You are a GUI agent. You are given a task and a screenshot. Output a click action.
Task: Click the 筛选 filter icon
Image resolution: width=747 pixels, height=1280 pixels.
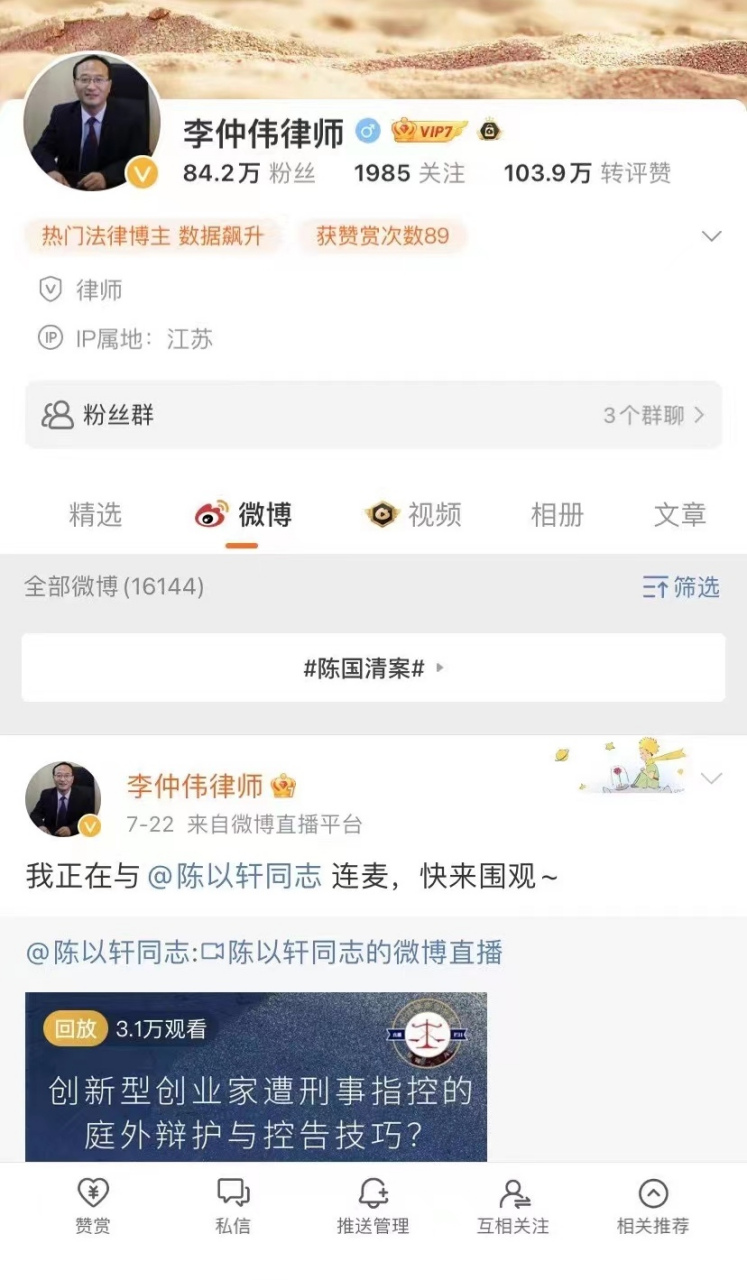coord(679,589)
